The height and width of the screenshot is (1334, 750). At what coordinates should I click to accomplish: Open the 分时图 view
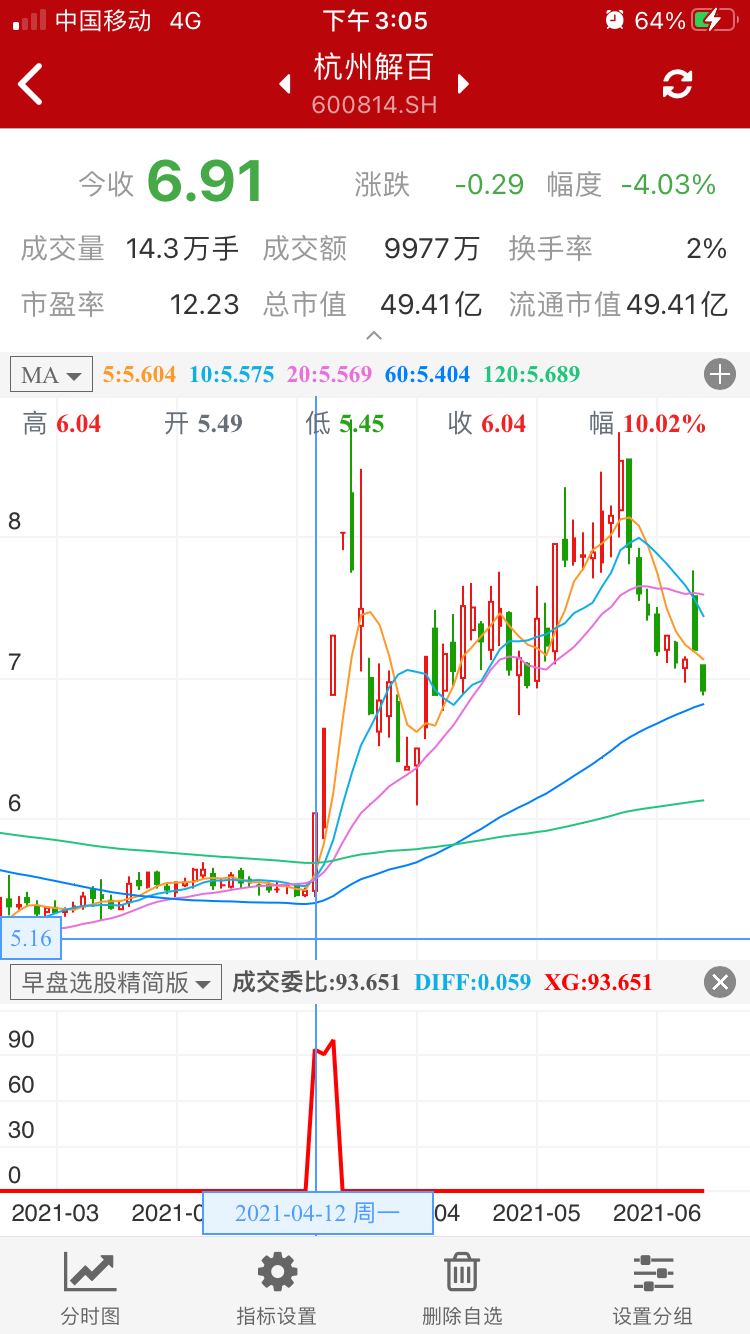[90, 1287]
